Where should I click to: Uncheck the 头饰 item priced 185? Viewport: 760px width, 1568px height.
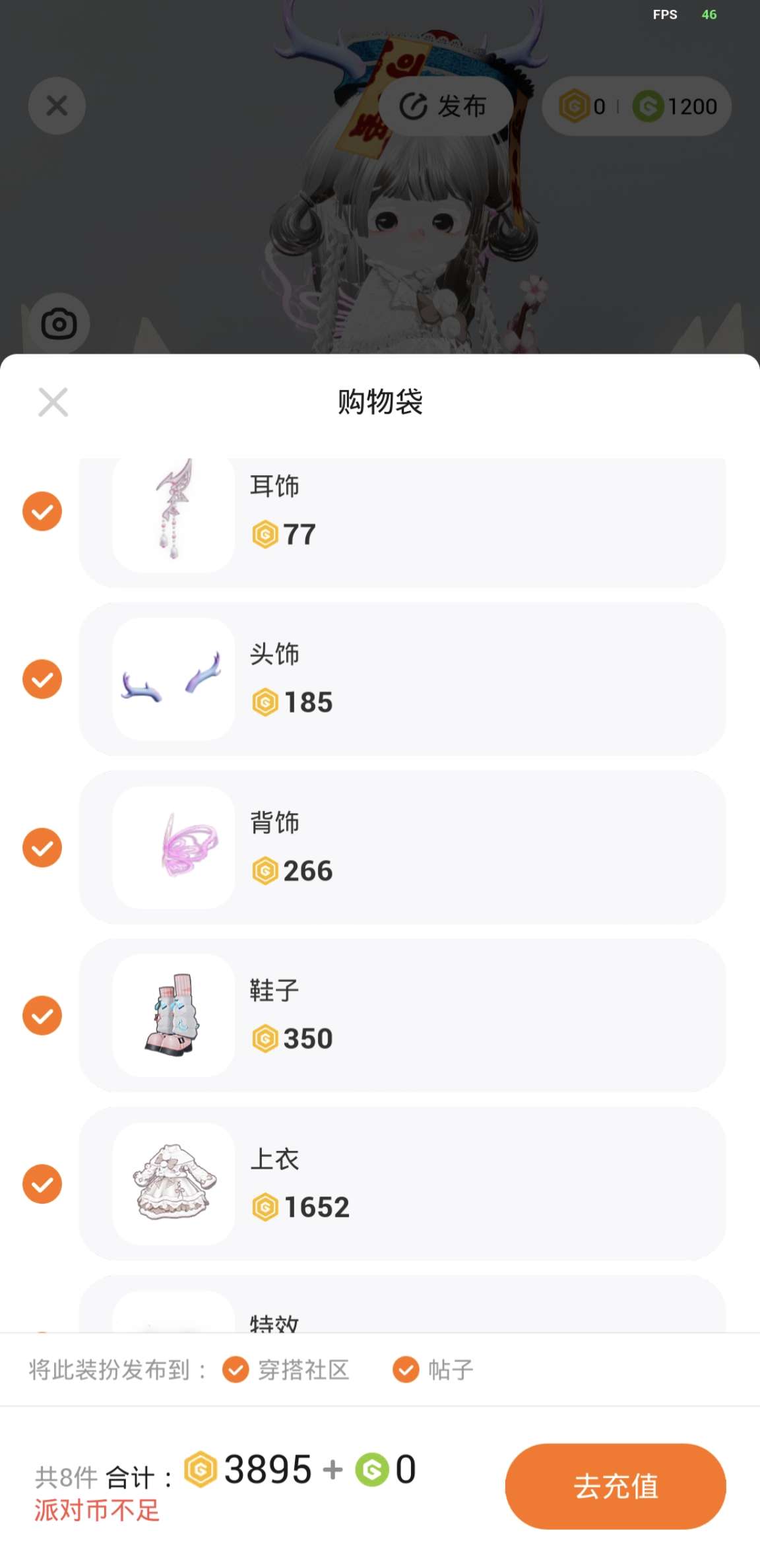(42, 679)
